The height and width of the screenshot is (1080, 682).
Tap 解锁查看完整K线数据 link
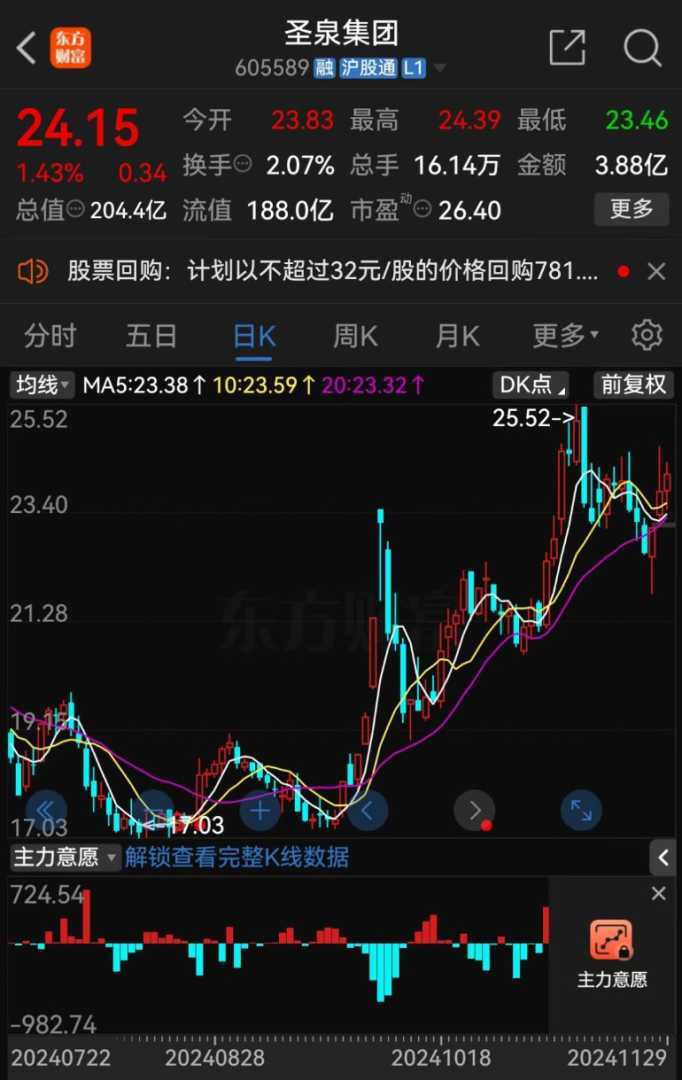[x=237, y=857]
